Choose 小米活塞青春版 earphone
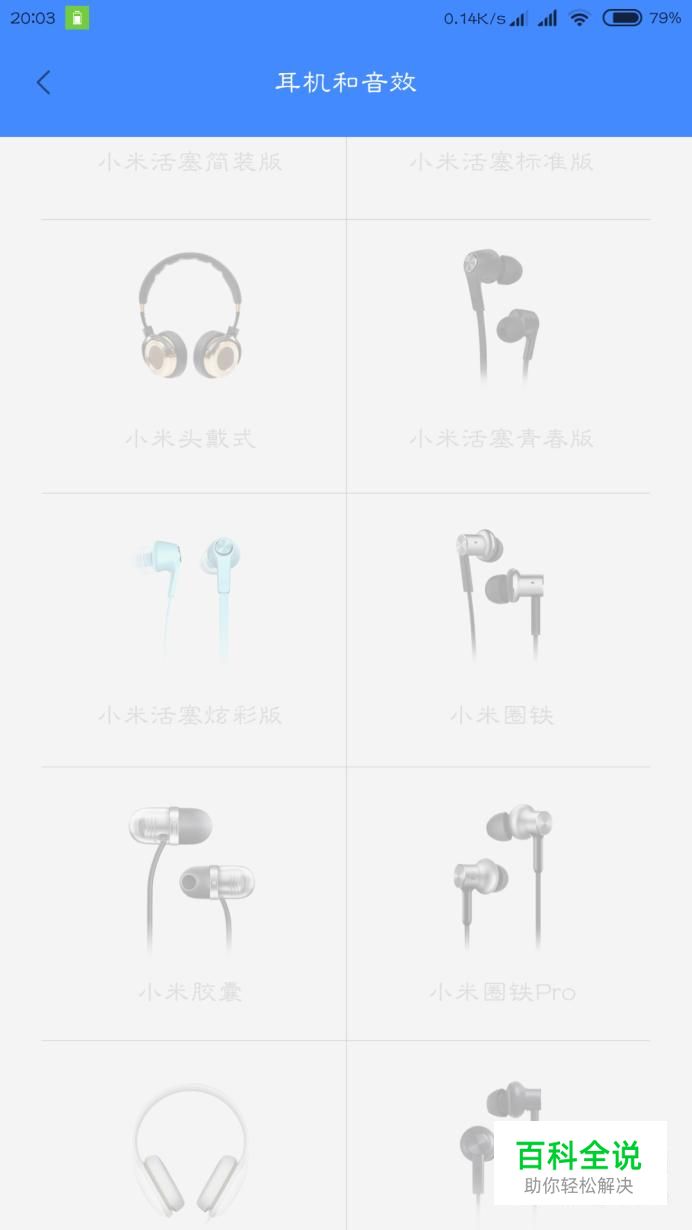The image size is (692, 1230). (x=498, y=356)
